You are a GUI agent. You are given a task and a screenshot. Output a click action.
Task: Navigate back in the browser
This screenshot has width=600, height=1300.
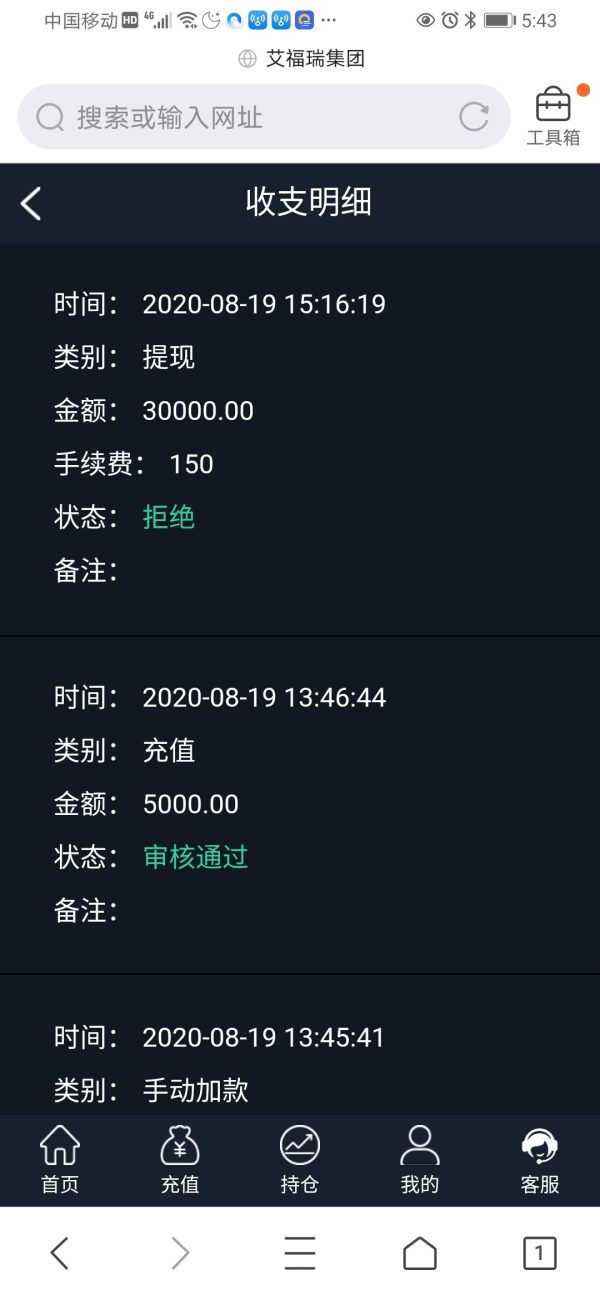point(60,1253)
